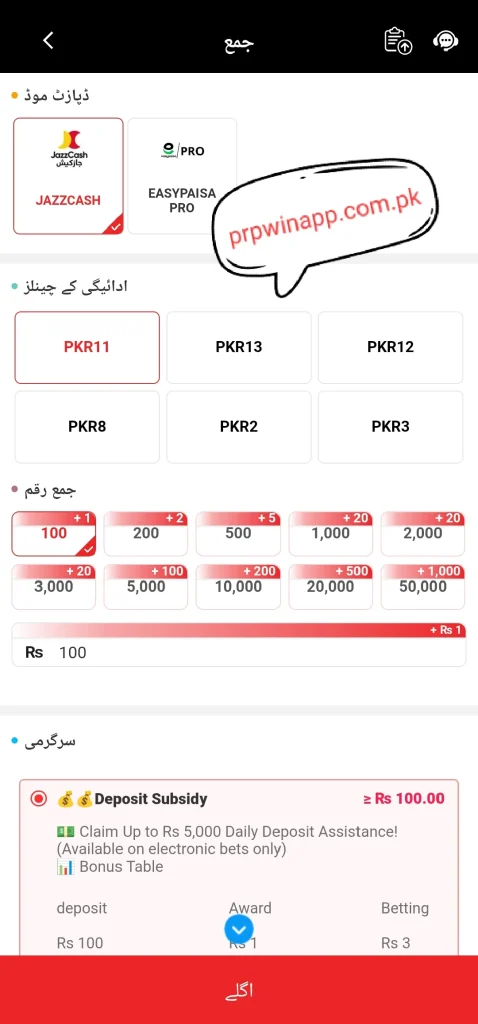Pick the 500 deposit amount
The height and width of the screenshot is (1024, 478).
point(238,534)
